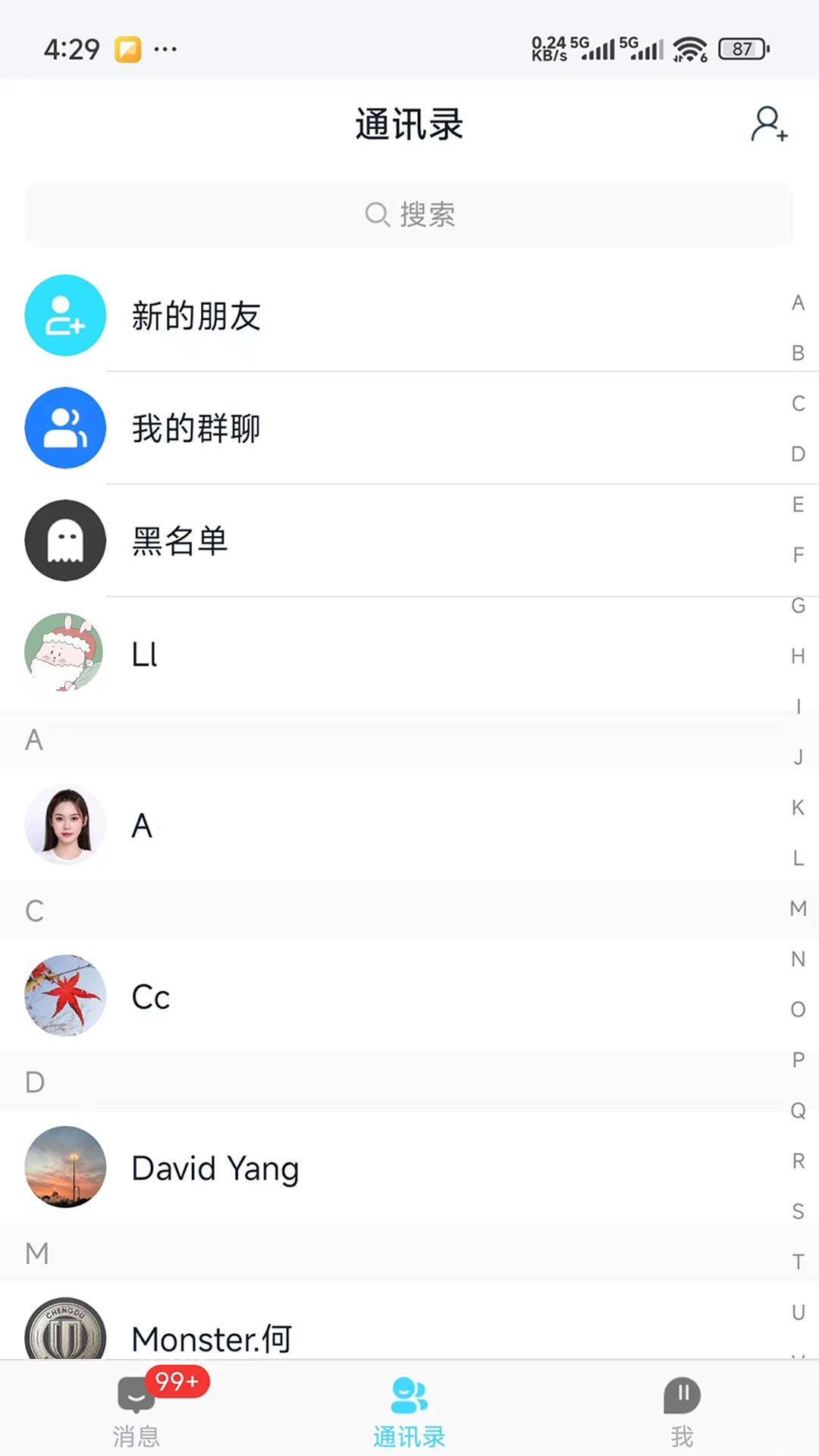
Task: Switch to the 我 tab
Action: pos(681,1410)
